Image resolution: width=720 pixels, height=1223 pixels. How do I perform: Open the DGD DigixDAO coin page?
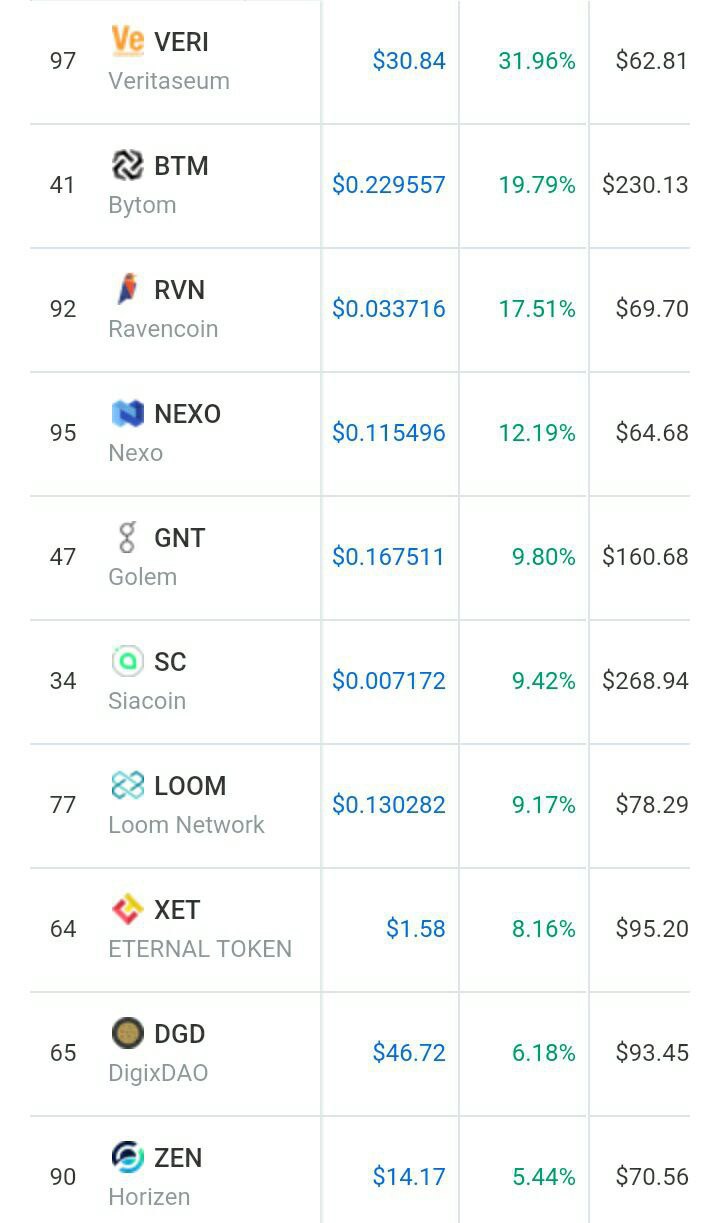tap(360, 1054)
